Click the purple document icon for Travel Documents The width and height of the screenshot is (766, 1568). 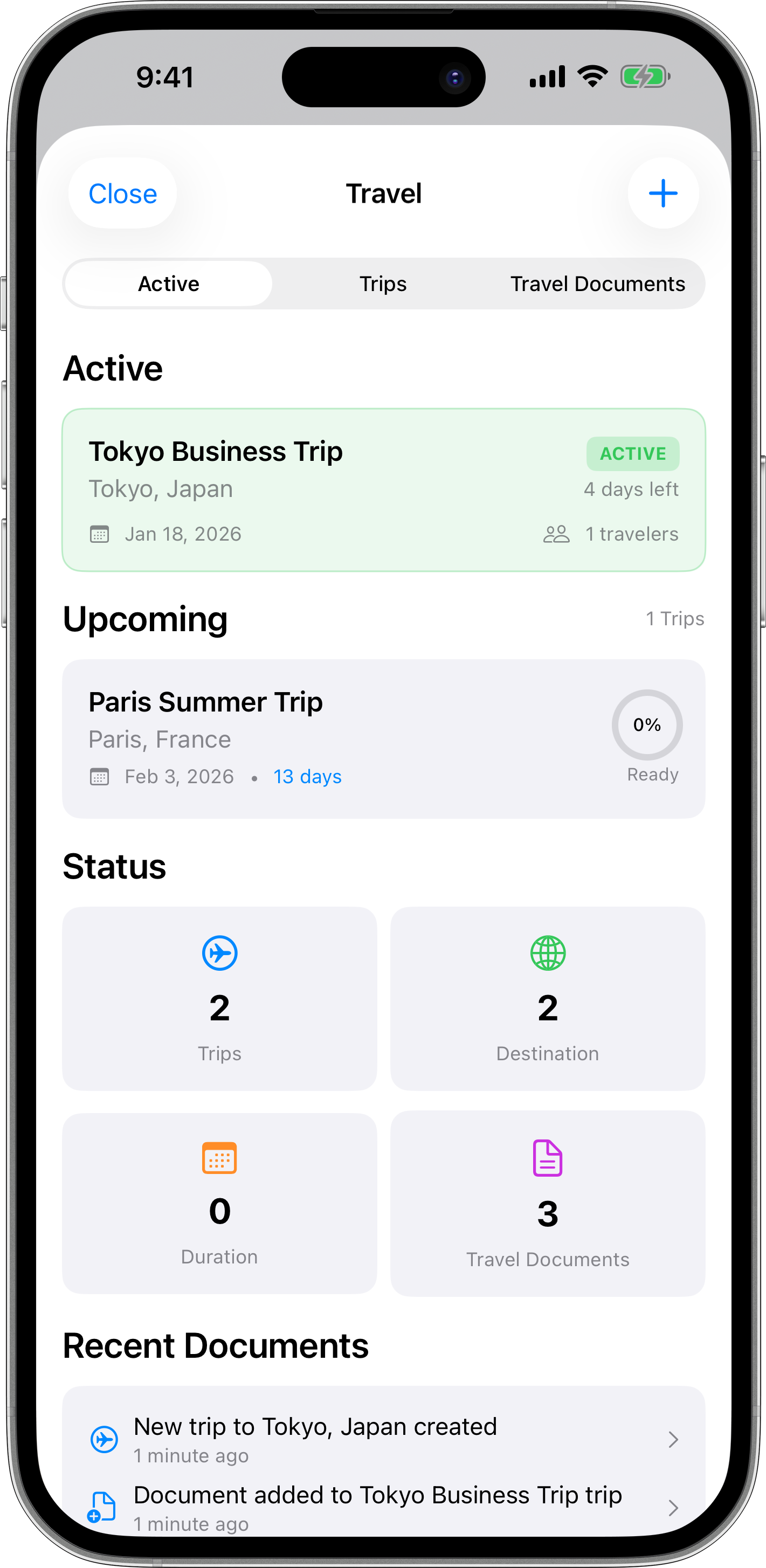pyautogui.click(x=547, y=1158)
